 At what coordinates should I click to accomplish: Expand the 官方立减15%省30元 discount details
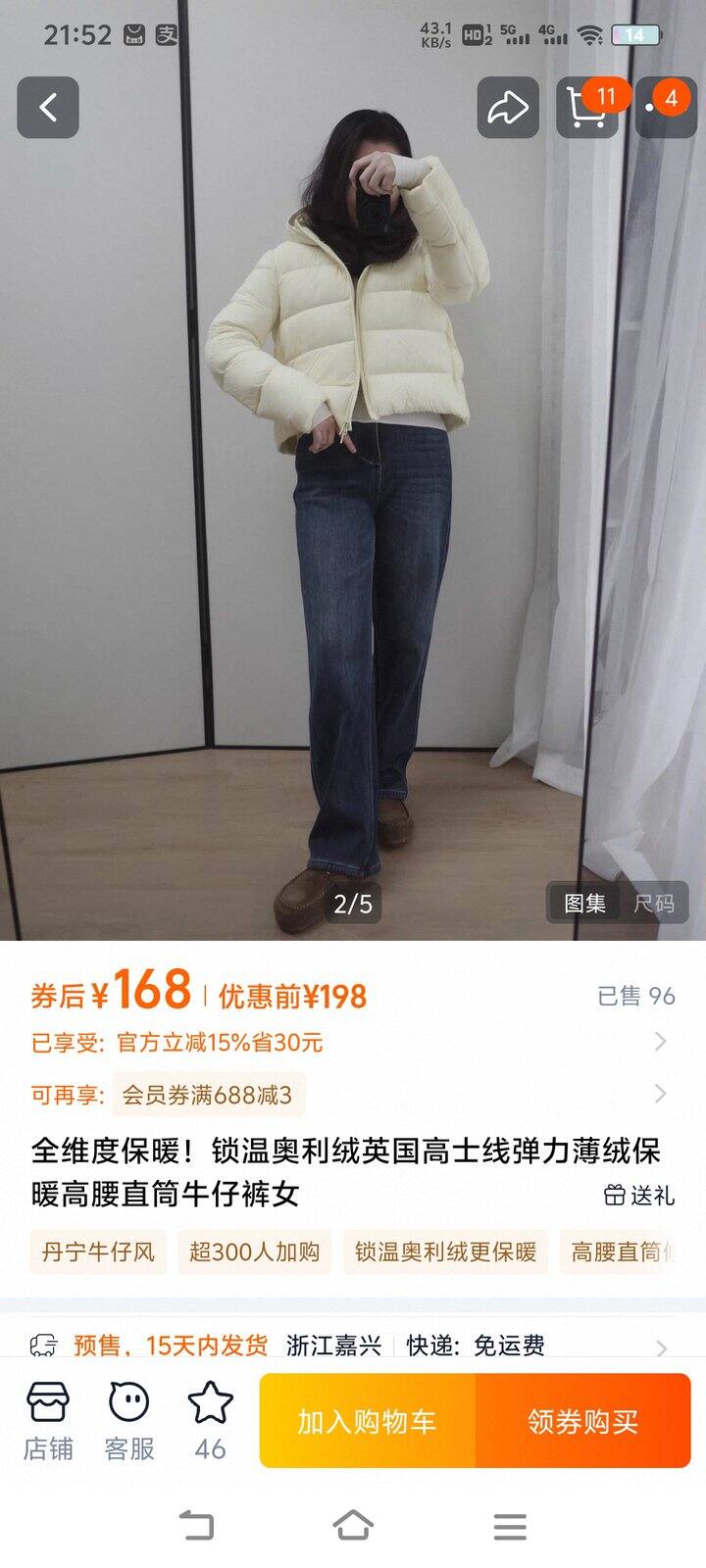click(659, 1042)
